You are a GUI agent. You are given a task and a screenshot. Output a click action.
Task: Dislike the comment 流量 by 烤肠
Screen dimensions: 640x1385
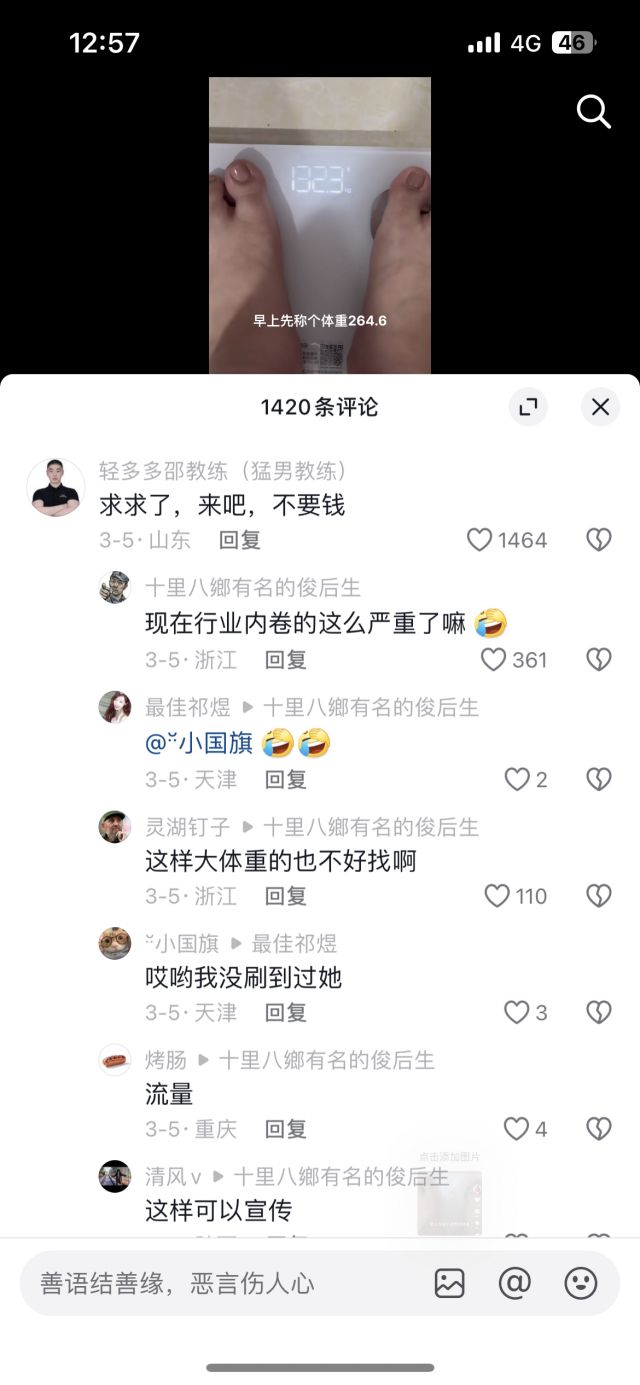tap(598, 1129)
